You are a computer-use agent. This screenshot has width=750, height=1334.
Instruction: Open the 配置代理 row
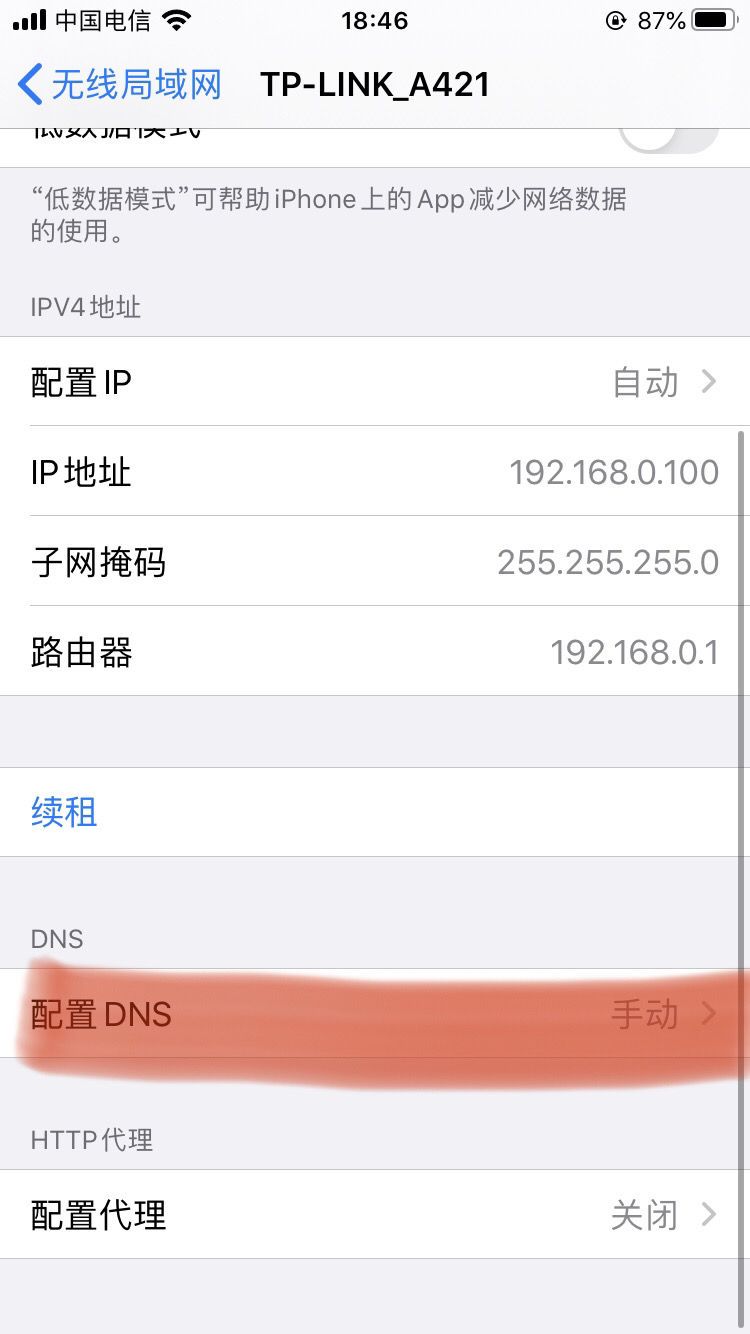tap(375, 1215)
